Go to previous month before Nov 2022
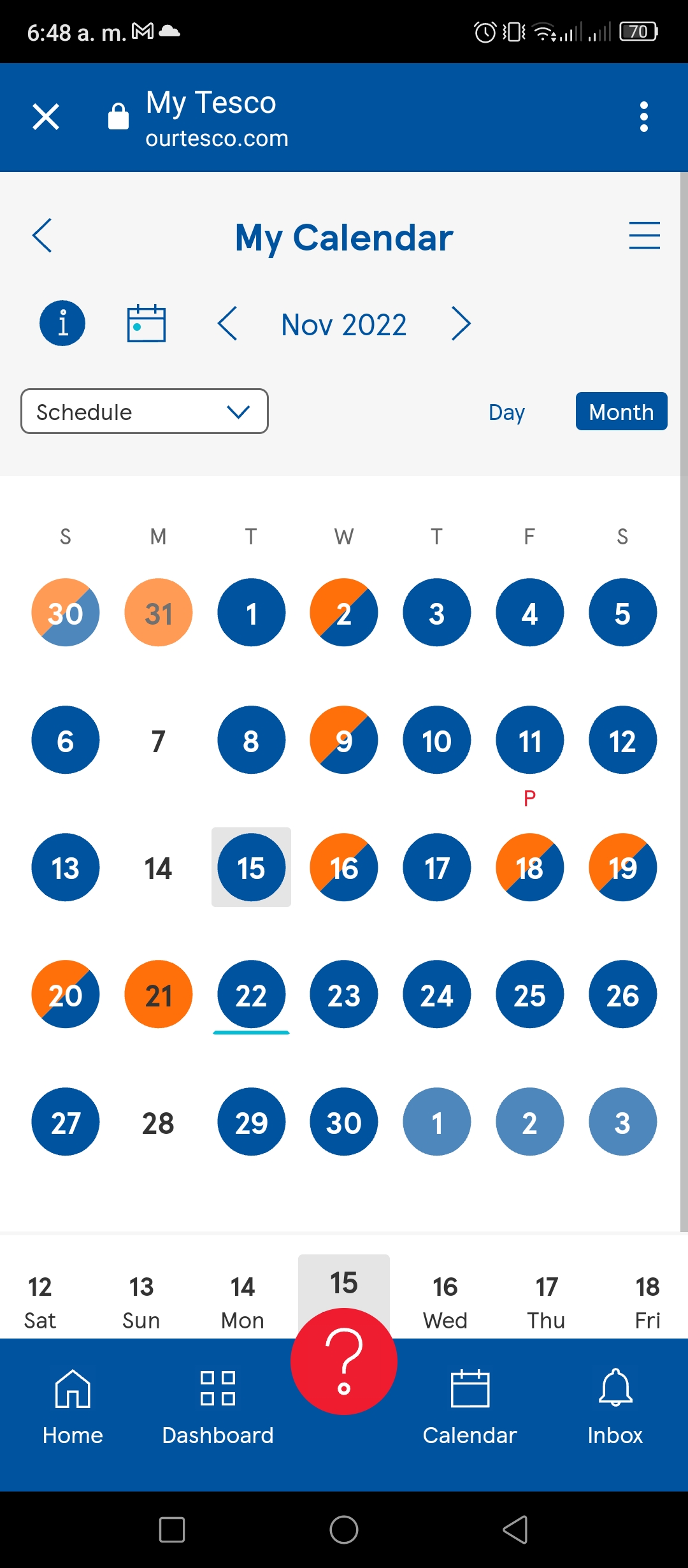The image size is (688, 1568). point(227,324)
